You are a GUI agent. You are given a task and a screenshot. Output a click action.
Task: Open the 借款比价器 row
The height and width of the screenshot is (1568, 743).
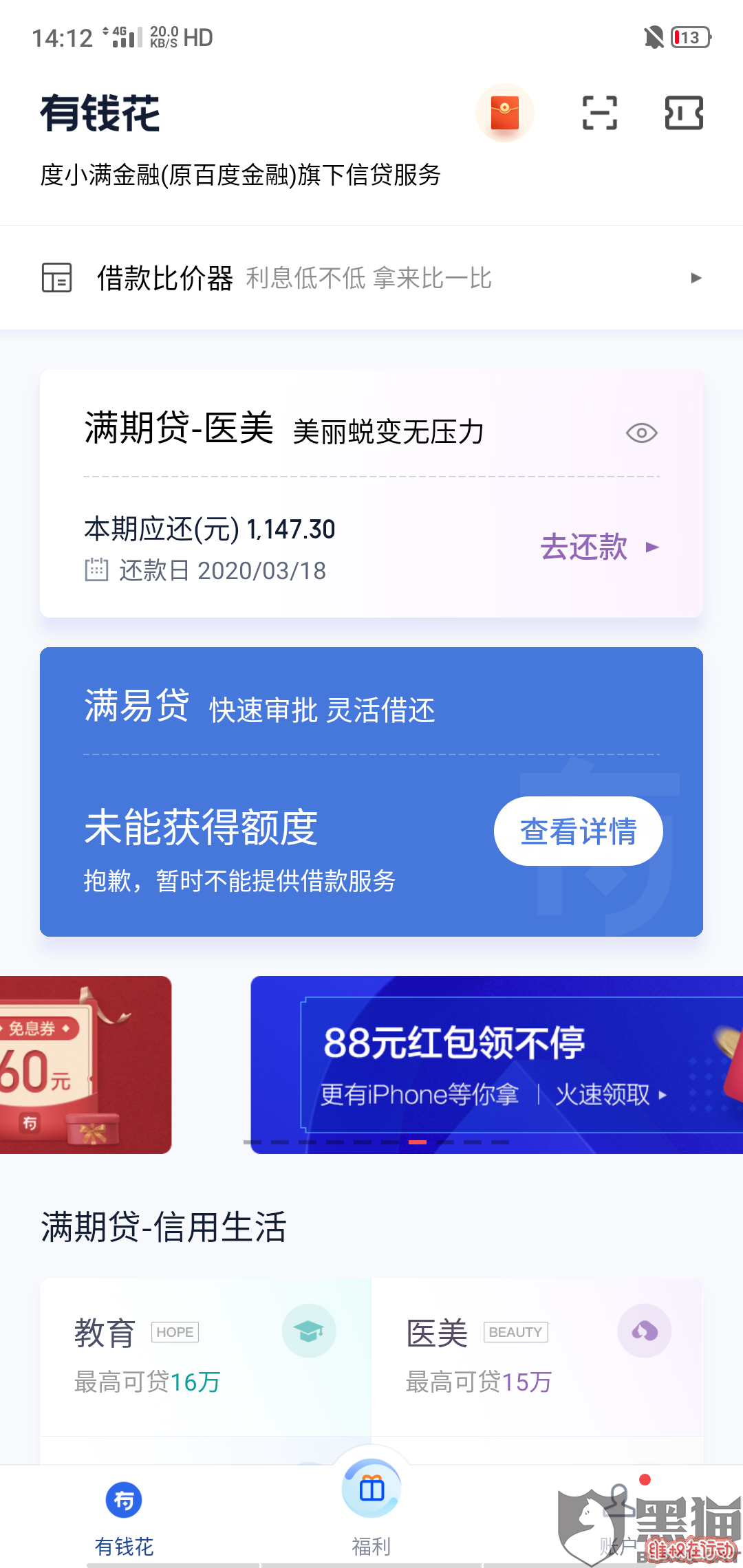point(371,278)
